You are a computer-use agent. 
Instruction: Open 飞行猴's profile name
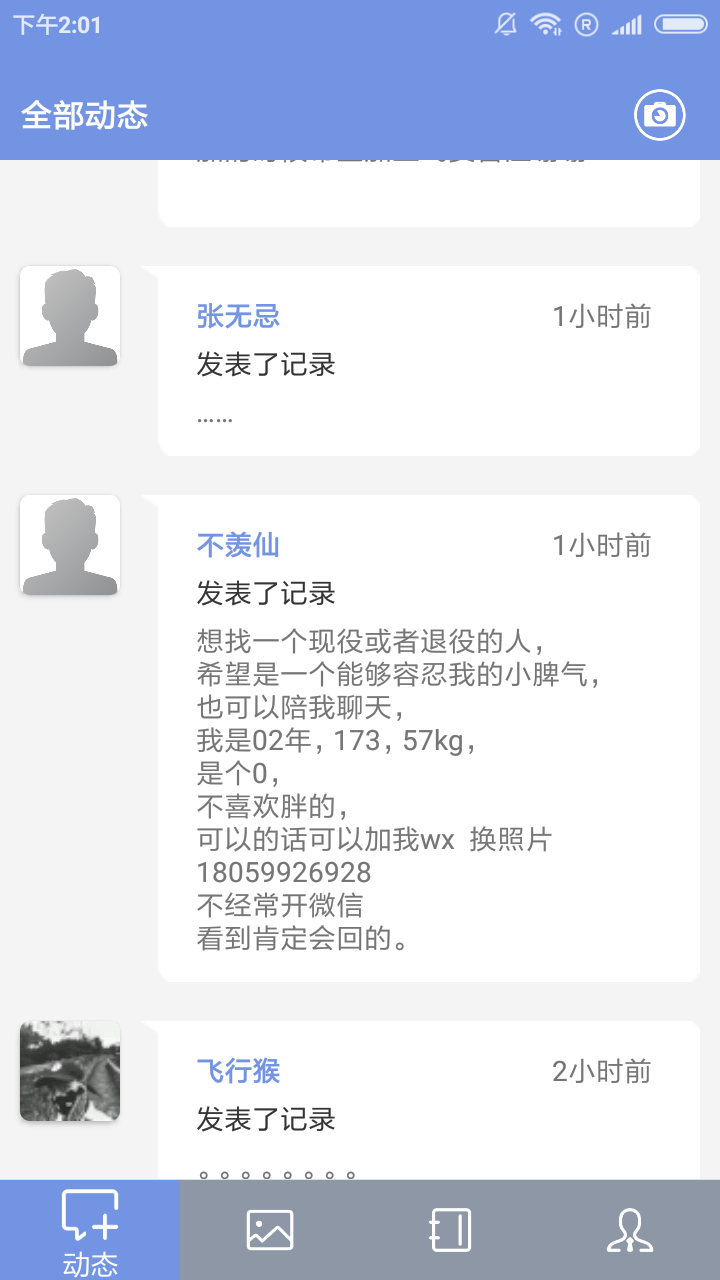point(238,1072)
